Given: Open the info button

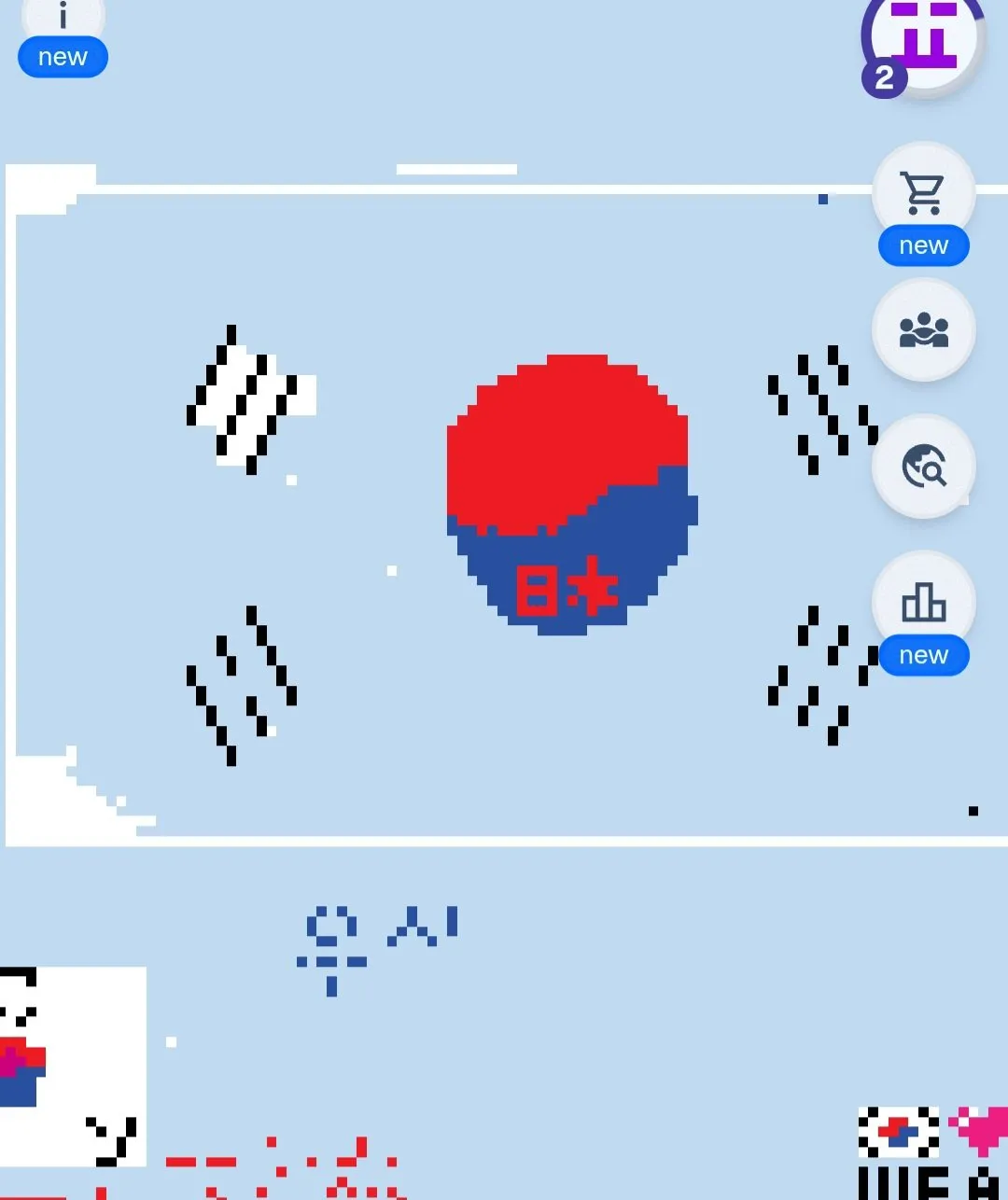Looking at the screenshot, I should pyautogui.click(x=63, y=21).
